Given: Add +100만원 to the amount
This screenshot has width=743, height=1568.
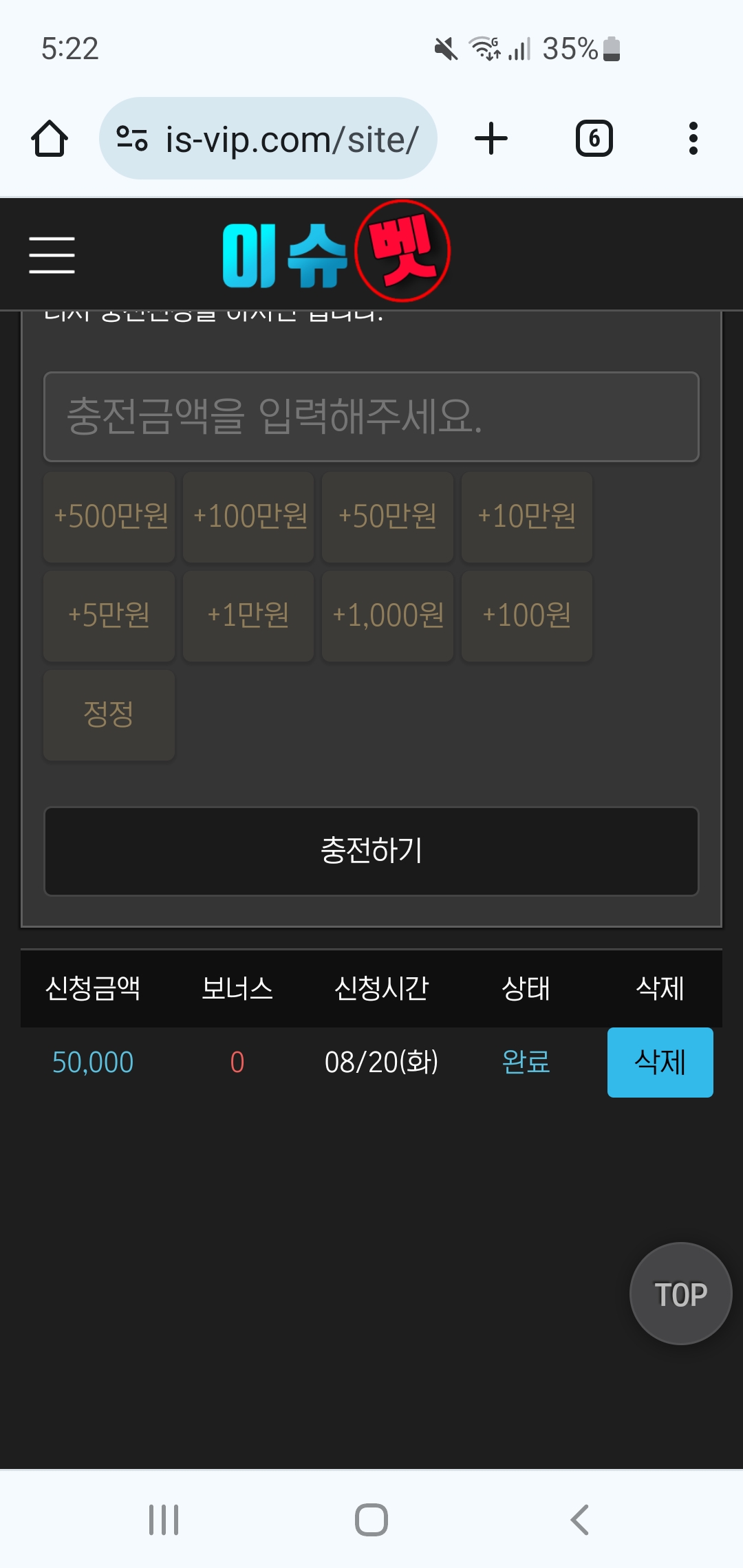Looking at the screenshot, I should point(249,516).
